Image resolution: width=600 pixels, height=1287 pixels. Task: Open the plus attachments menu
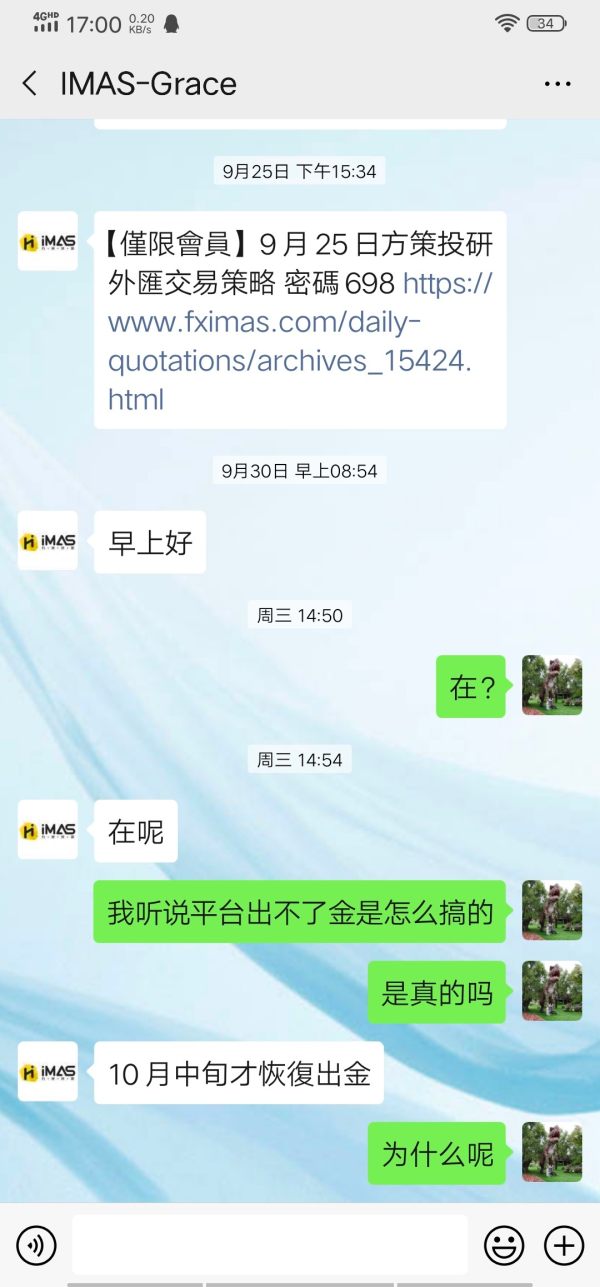point(563,1245)
